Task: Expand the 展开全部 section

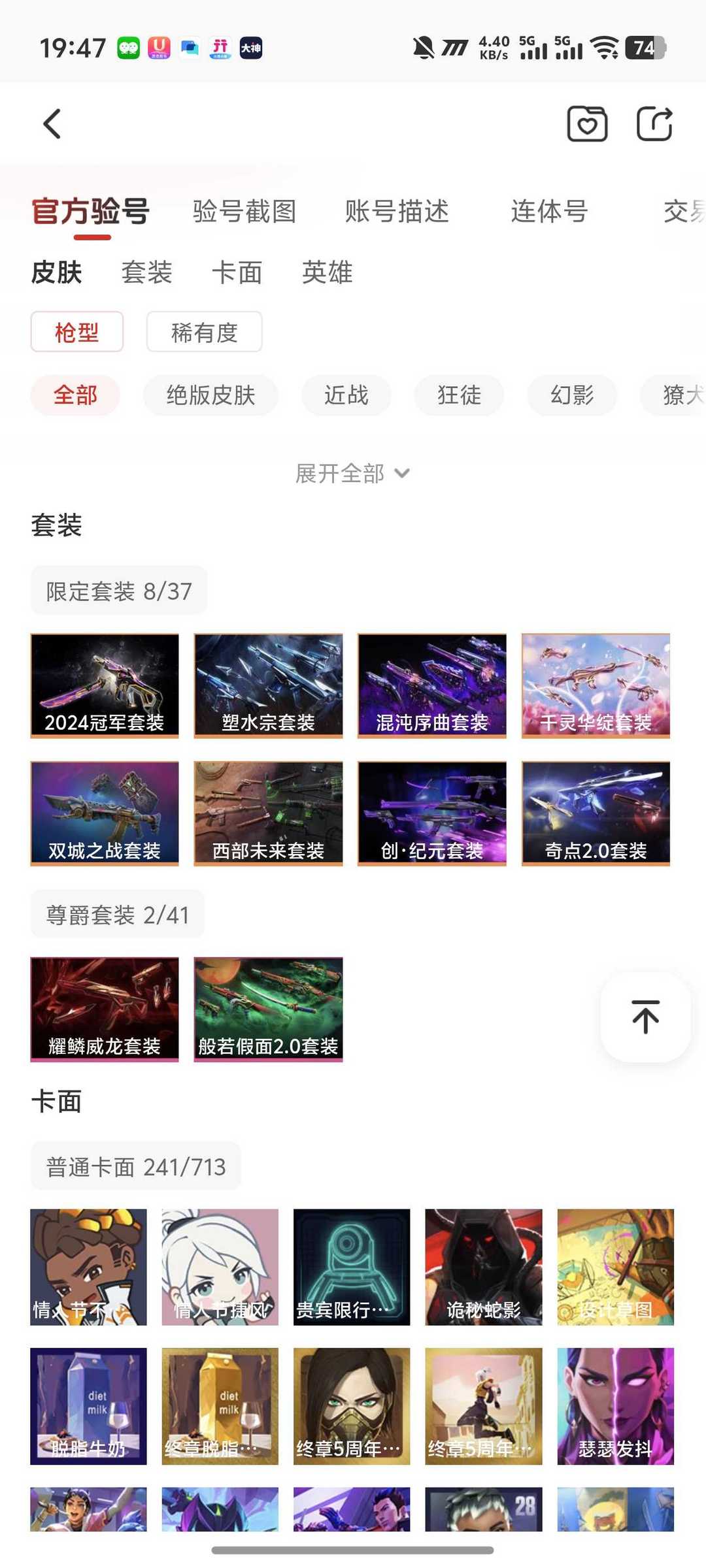Action: [353, 473]
